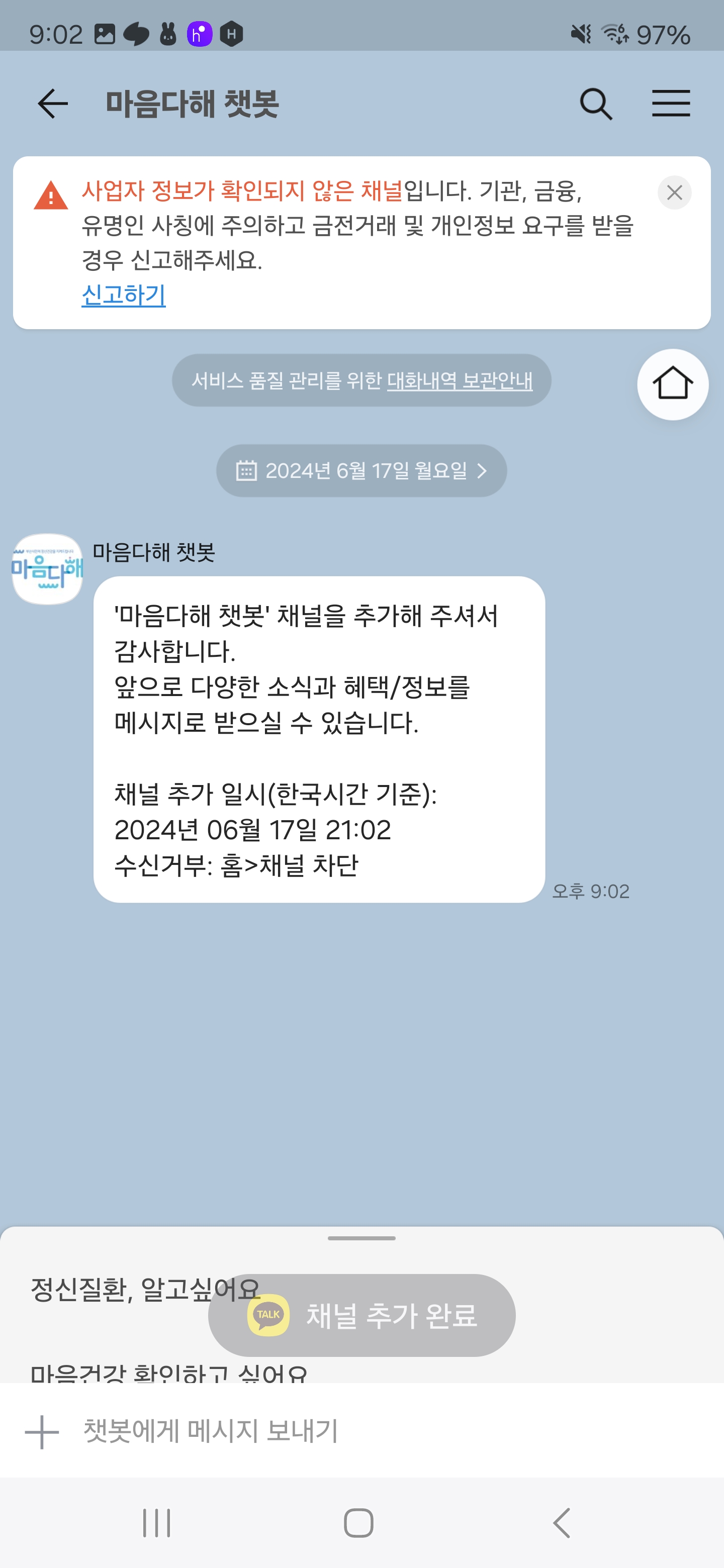Choose 마음건강 확인하고 싶어요 option
Screen dimensions: 724x1568
(x=169, y=1373)
